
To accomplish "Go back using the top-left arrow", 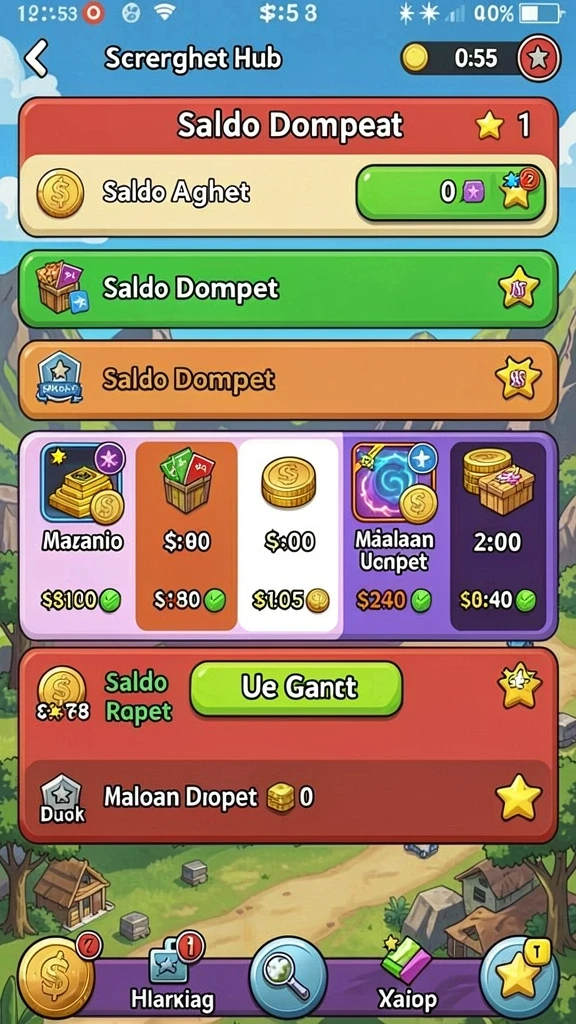I will point(37,58).
